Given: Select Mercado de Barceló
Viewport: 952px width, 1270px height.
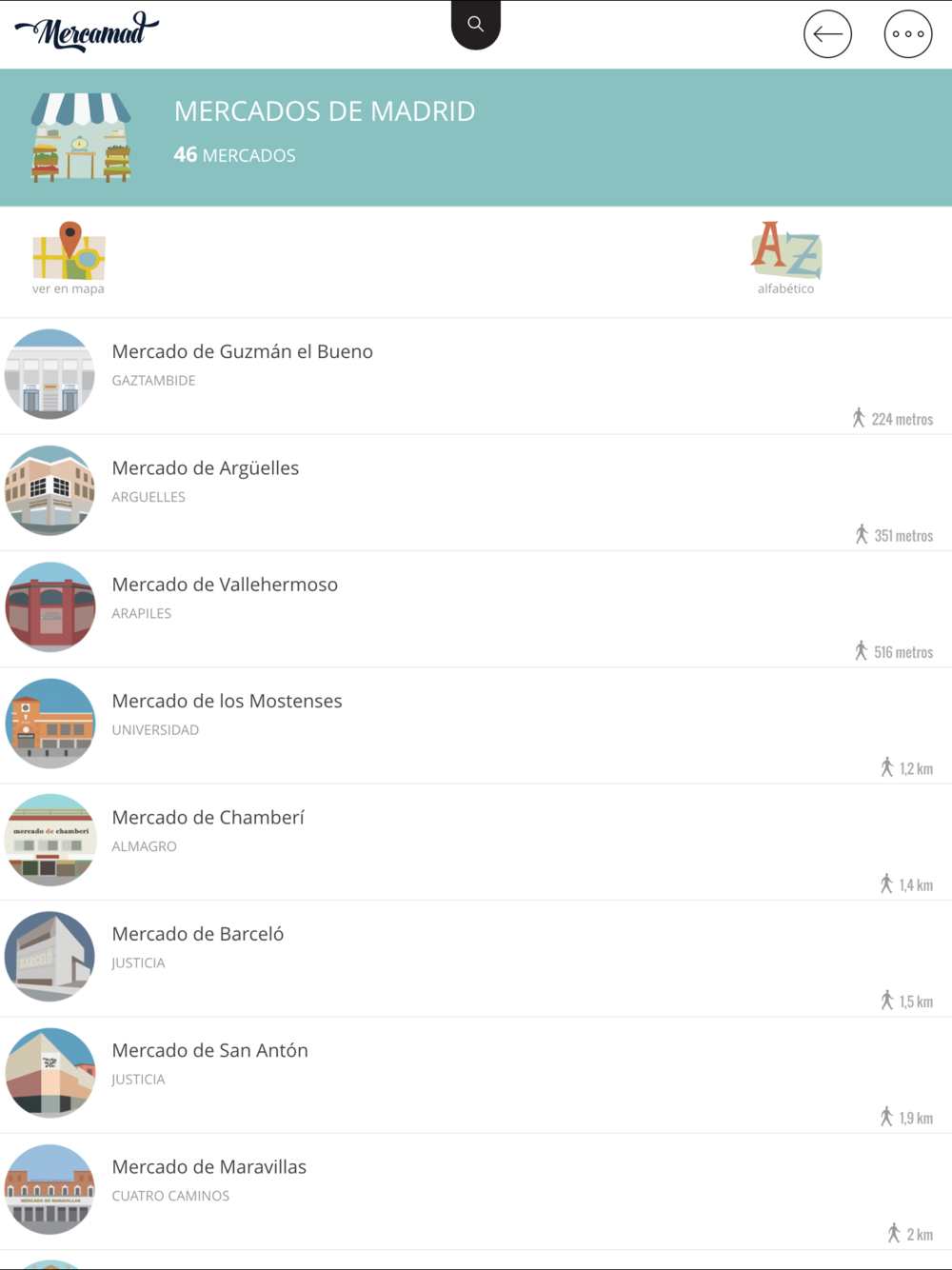Looking at the screenshot, I should [x=198, y=934].
